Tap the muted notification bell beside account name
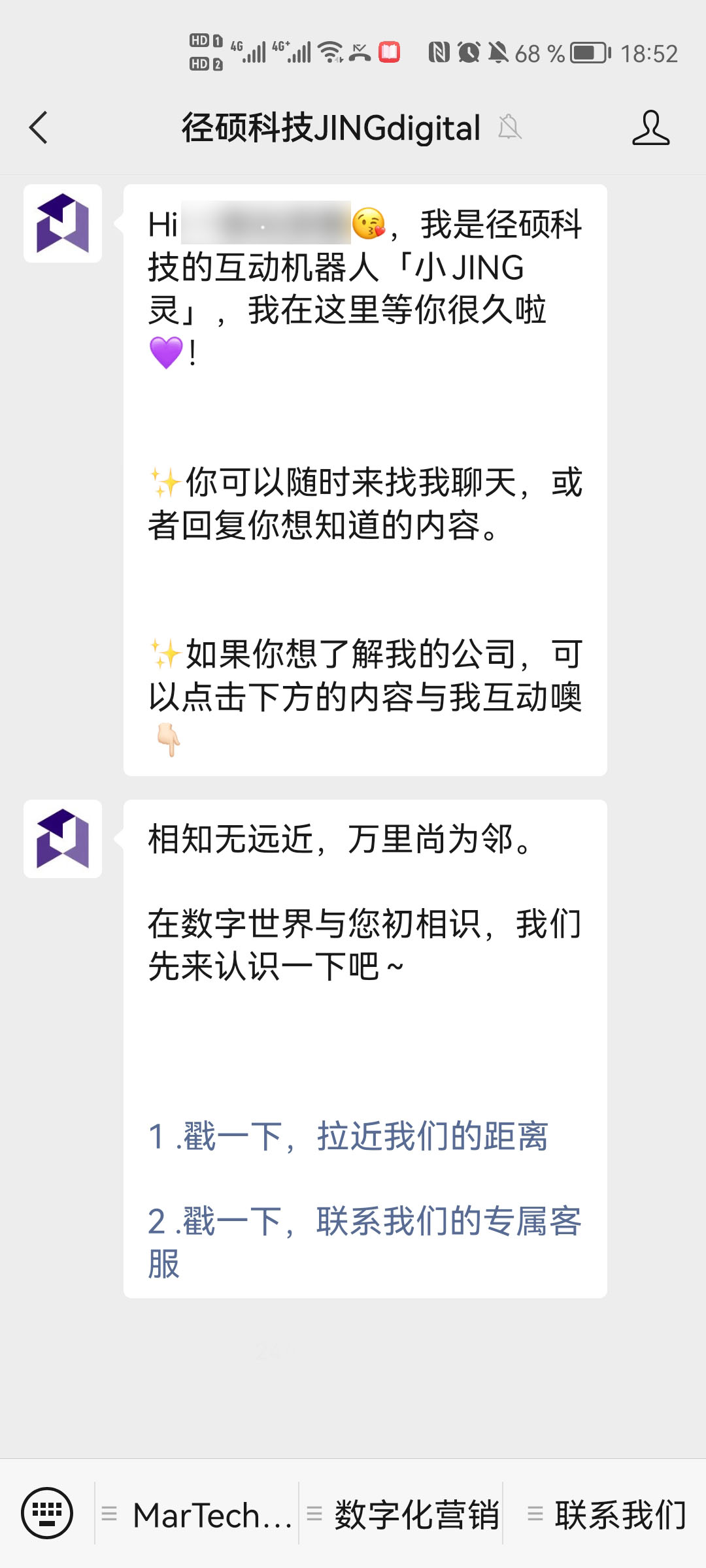Screen dimensions: 706x1568 tap(511, 129)
